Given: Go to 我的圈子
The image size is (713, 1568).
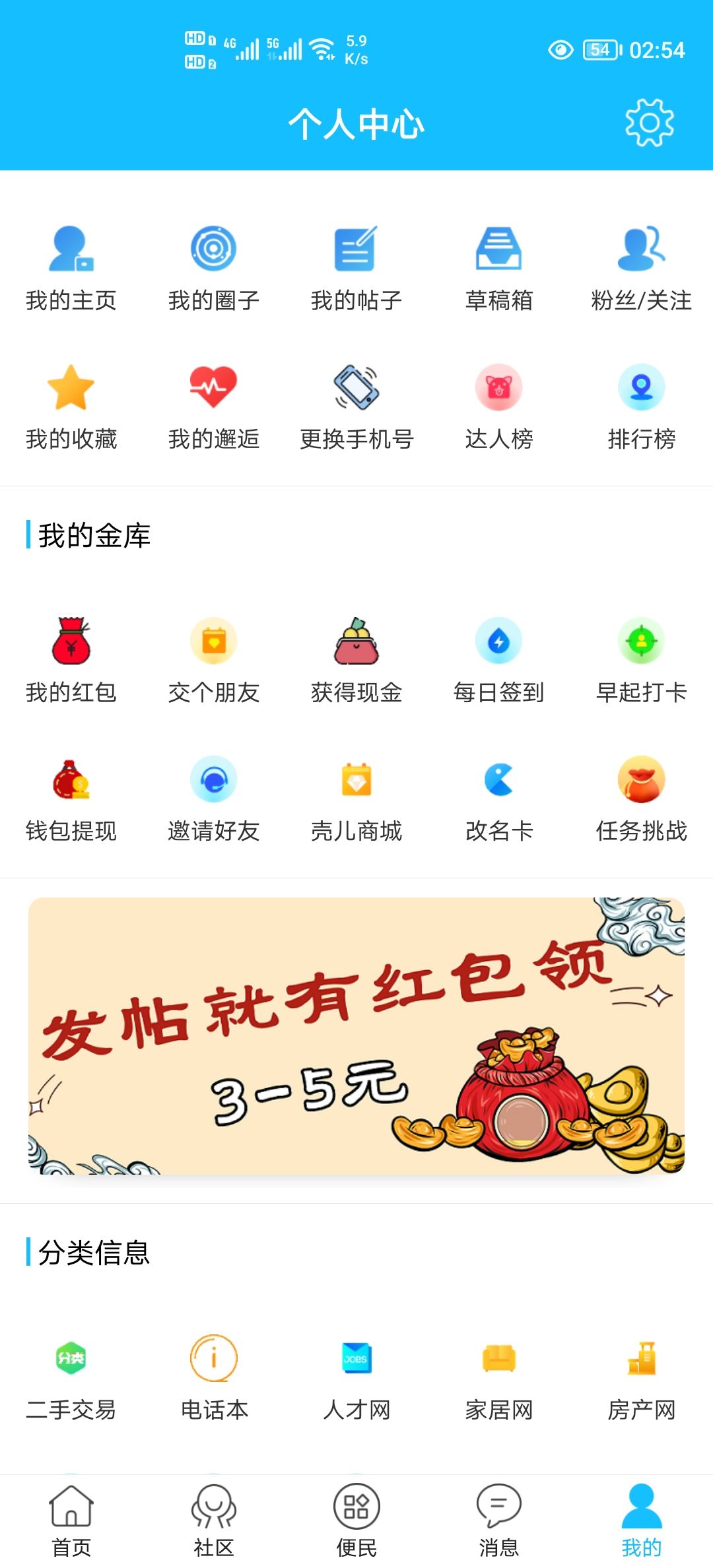Looking at the screenshot, I should (x=214, y=267).
